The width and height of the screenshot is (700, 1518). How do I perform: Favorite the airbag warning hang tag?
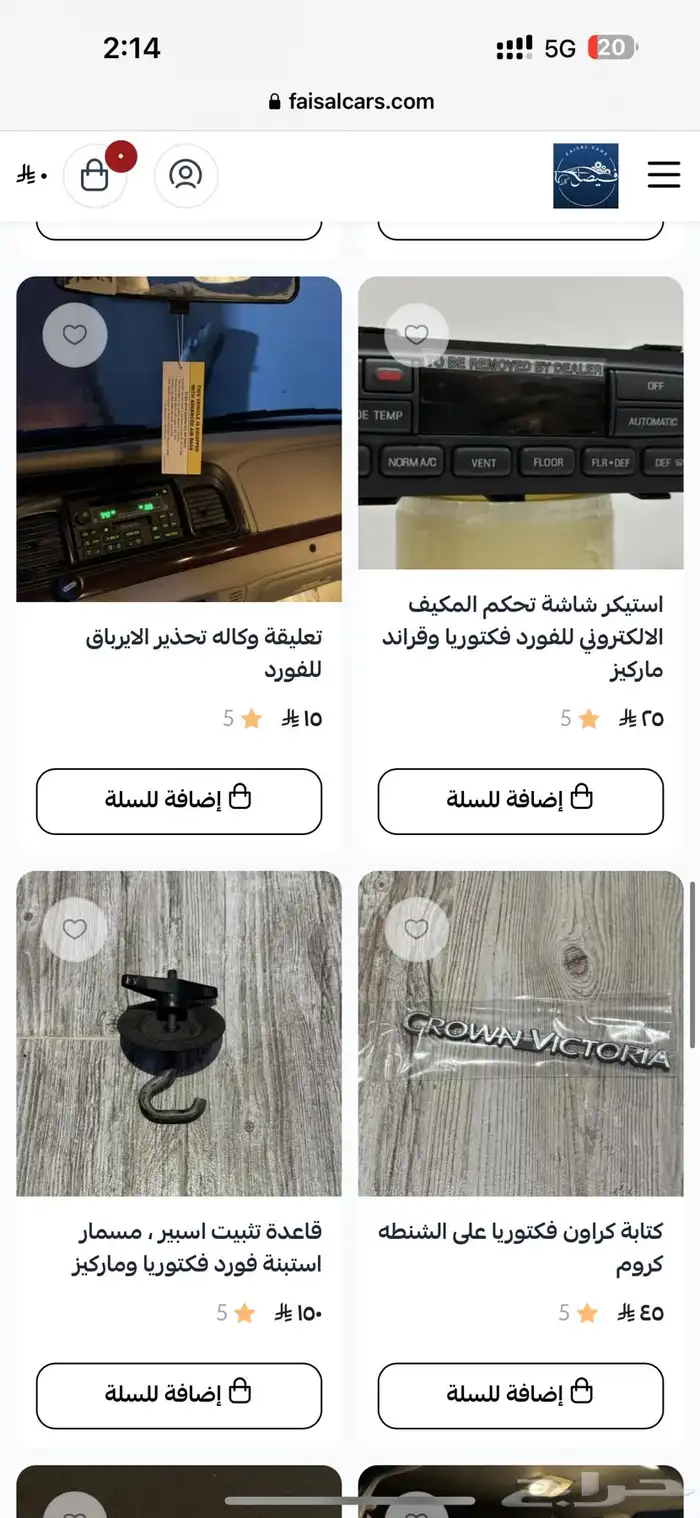(75, 335)
